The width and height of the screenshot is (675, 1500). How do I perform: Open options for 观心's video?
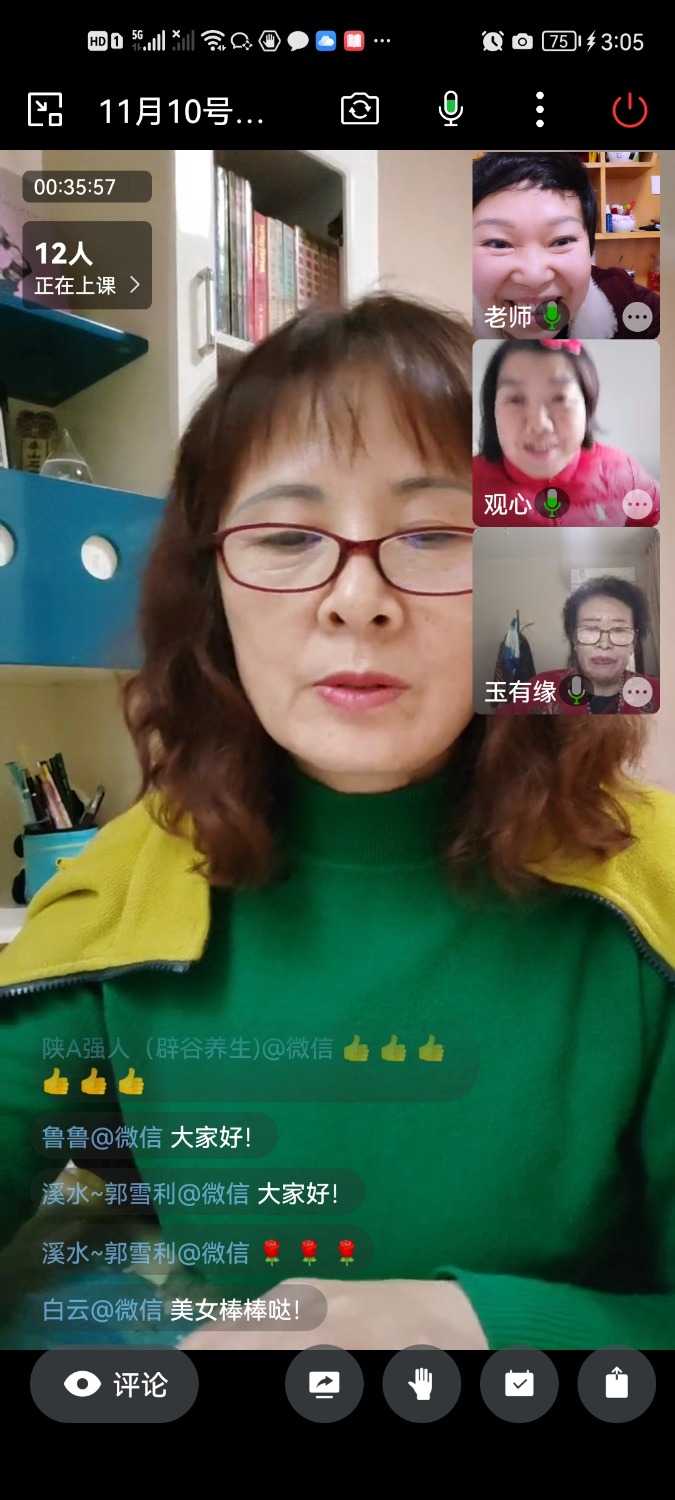click(637, 504)
